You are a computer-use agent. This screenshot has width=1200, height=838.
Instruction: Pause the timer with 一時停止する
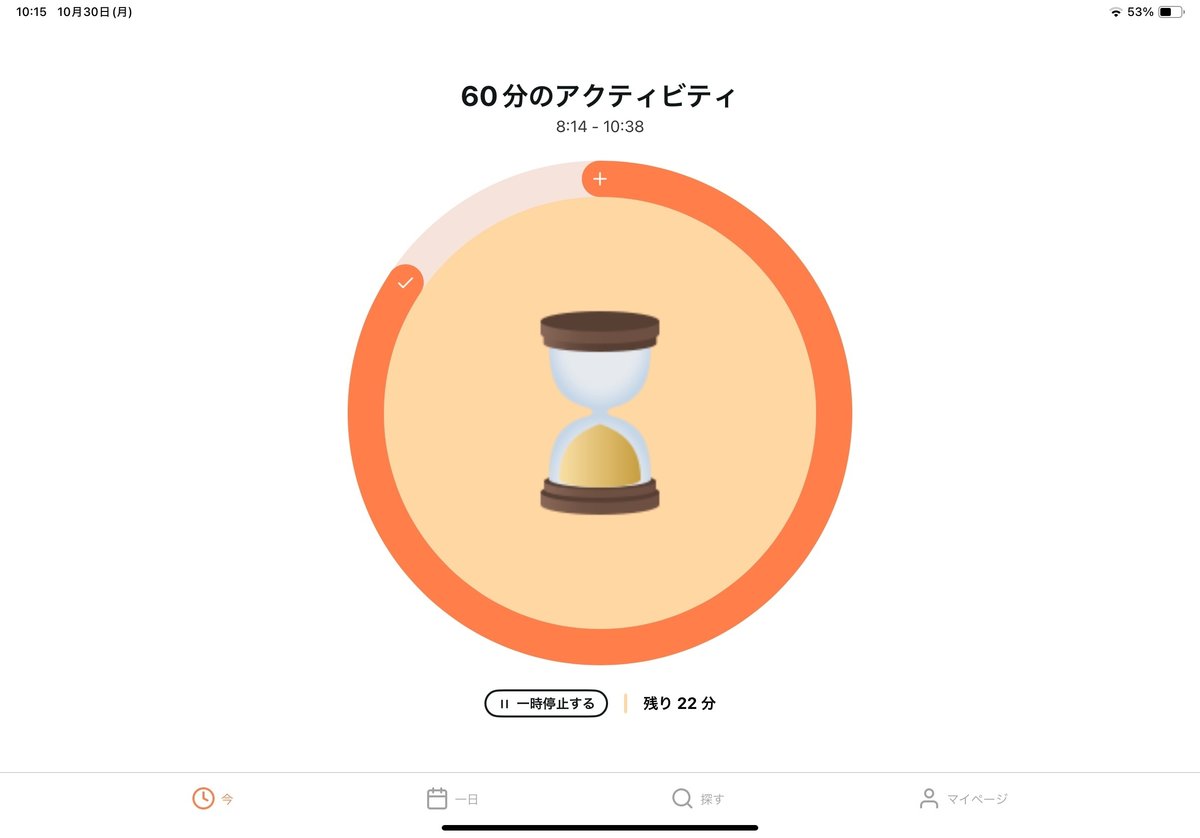click(x=546, y=703)
